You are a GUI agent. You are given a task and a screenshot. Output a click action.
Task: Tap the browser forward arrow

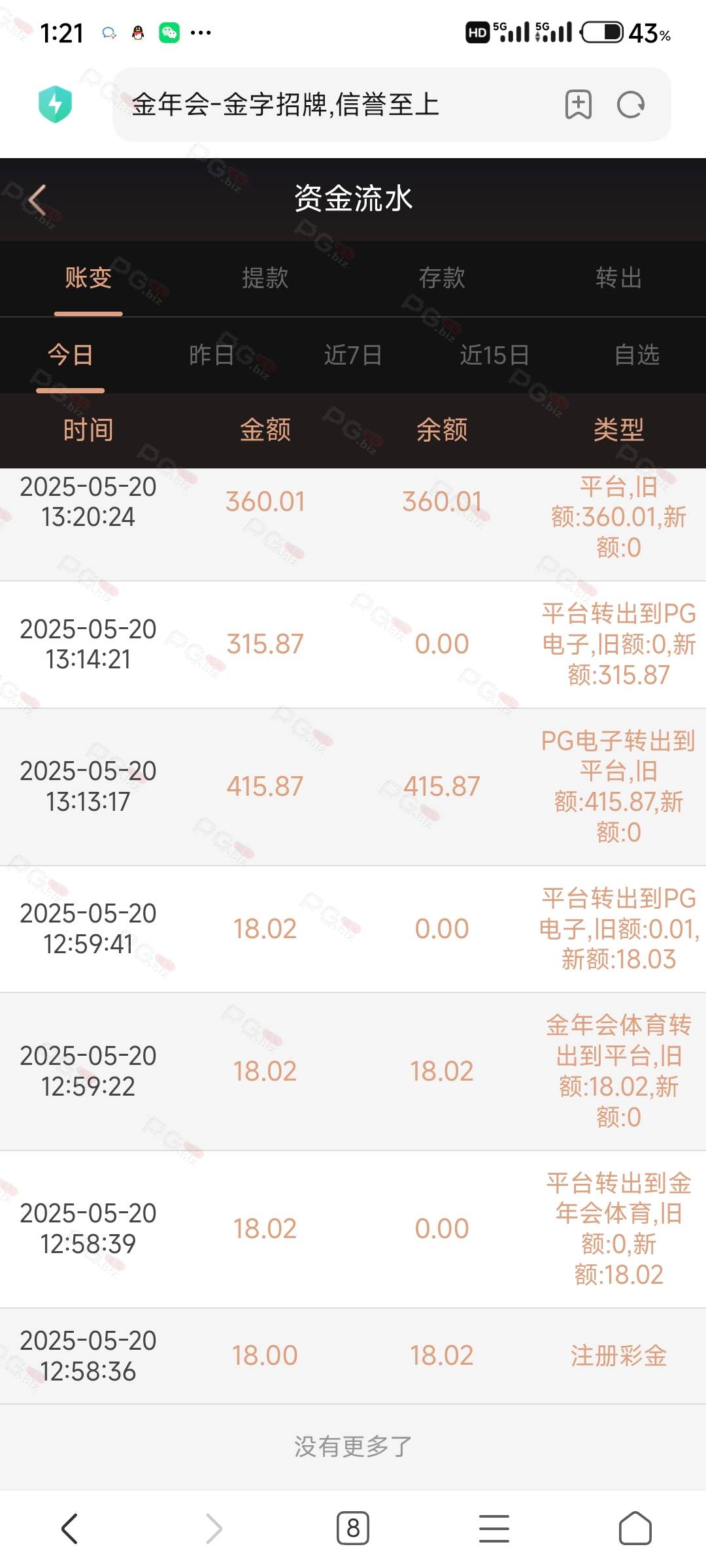pyautogui.click(x=214, y=1529)
